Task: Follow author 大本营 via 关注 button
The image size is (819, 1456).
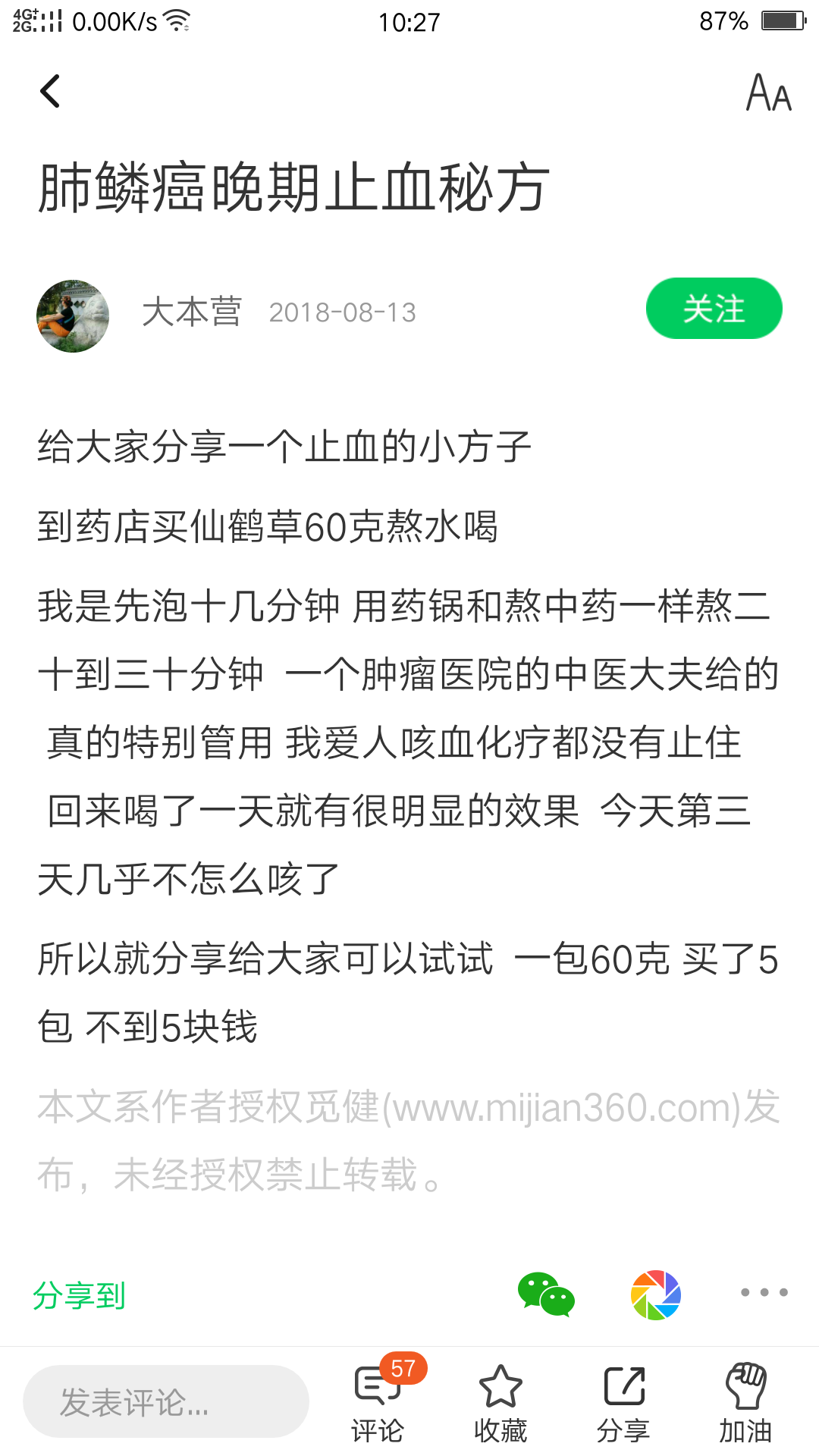Action: point(714,309)
